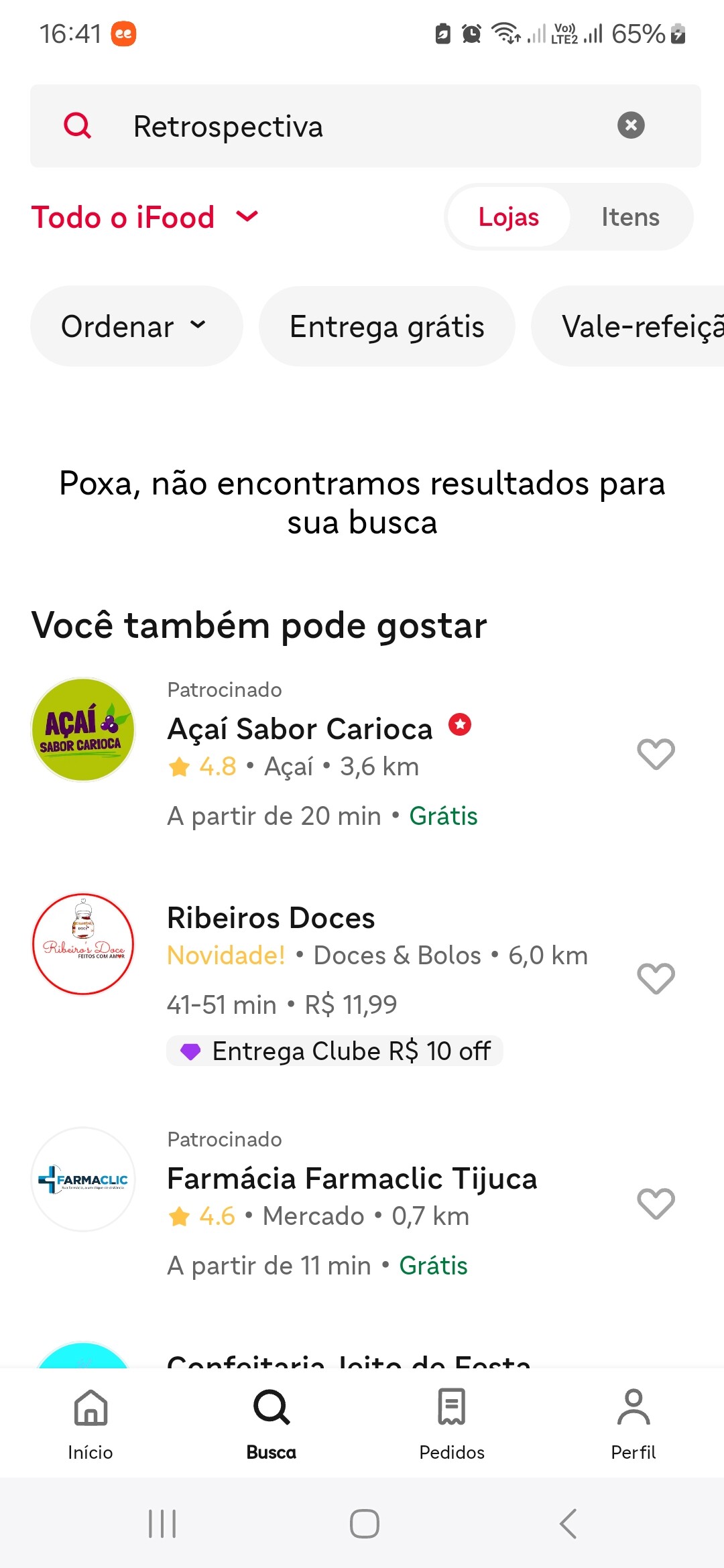Open Farmácia Farmaclic Tijuca store
The width and height of the screenshot is (724, 1568).
pyautogui.click(x=352, y=1179)
